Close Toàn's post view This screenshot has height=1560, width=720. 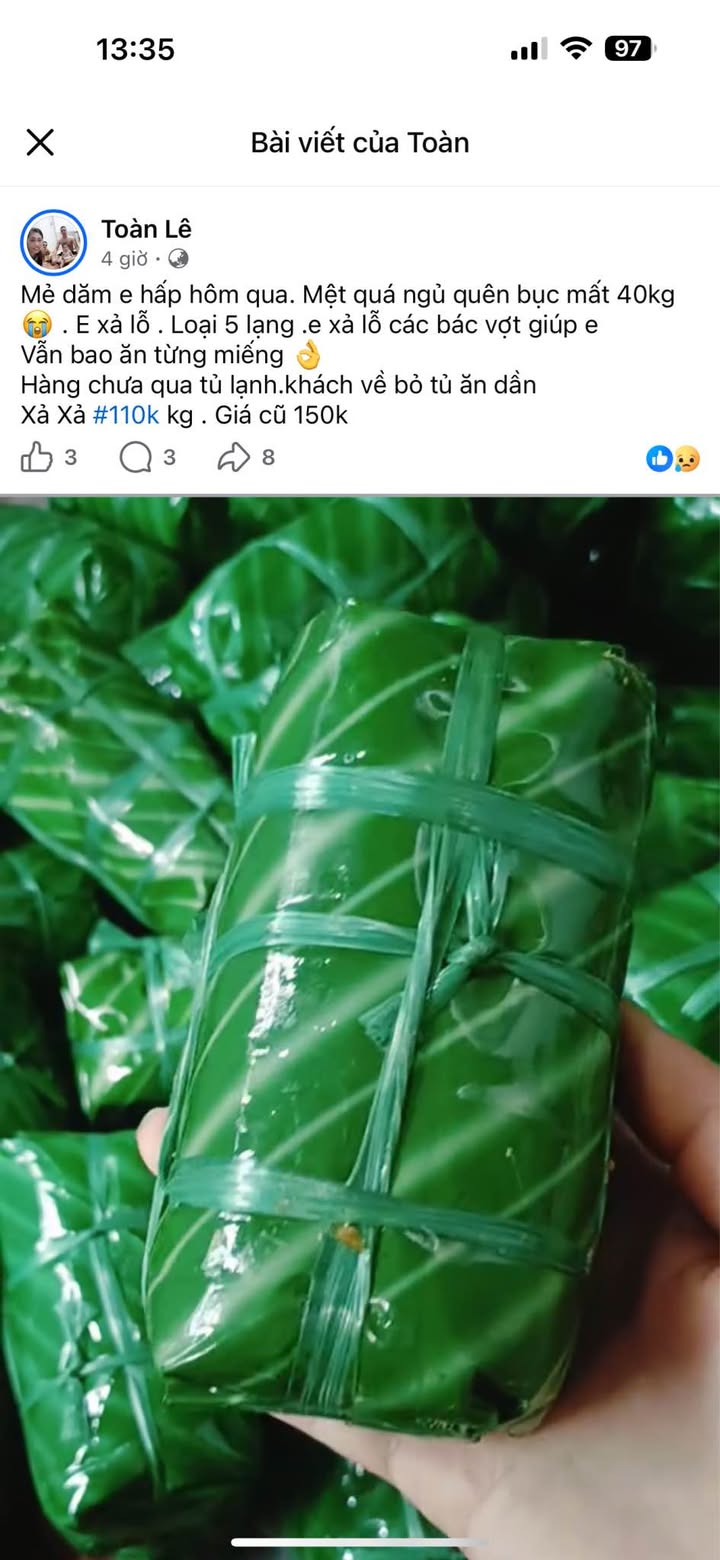coord(40,143)
